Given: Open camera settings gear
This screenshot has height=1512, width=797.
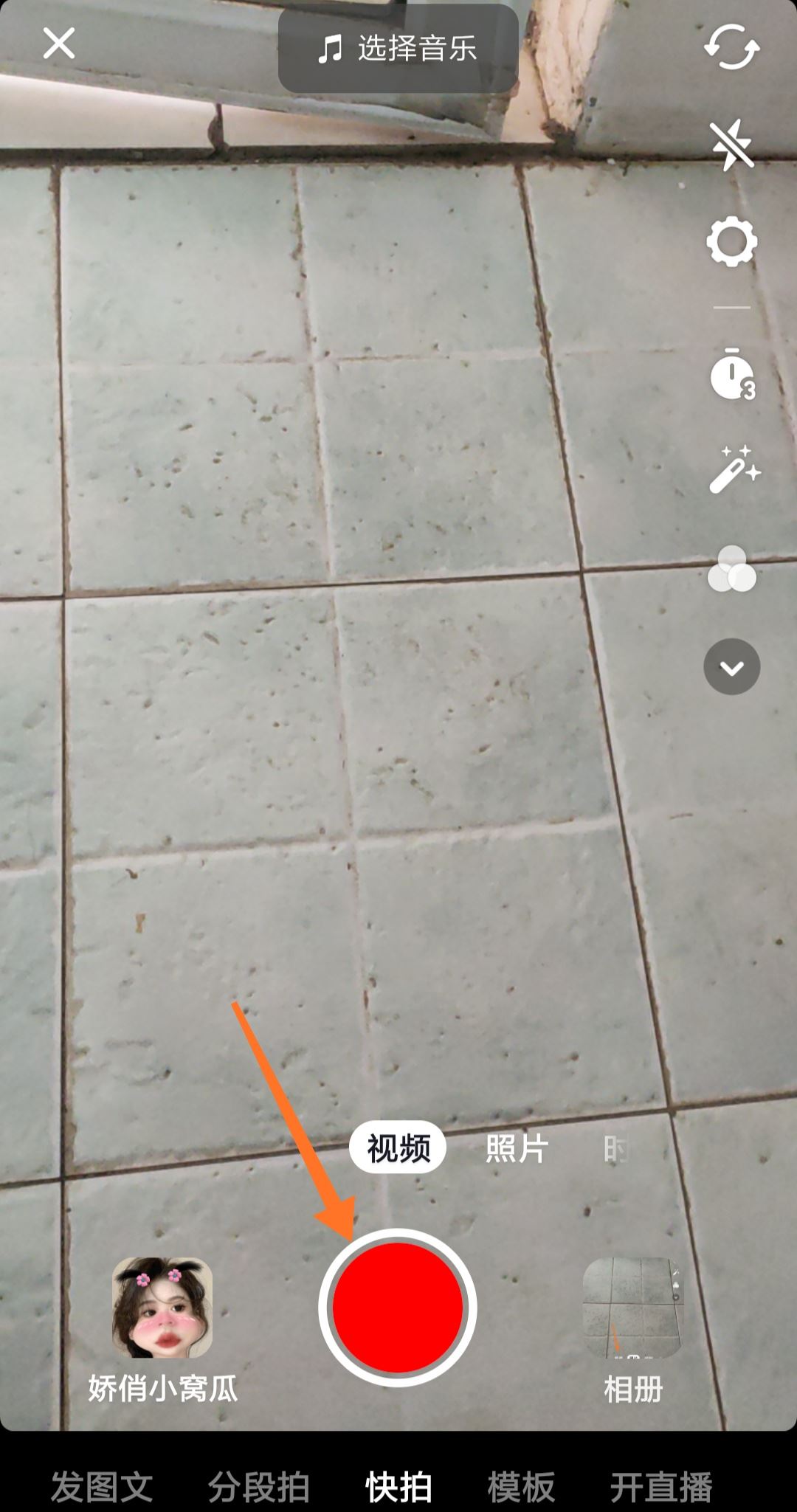Looking at the screenshot, I should (731, 241).
